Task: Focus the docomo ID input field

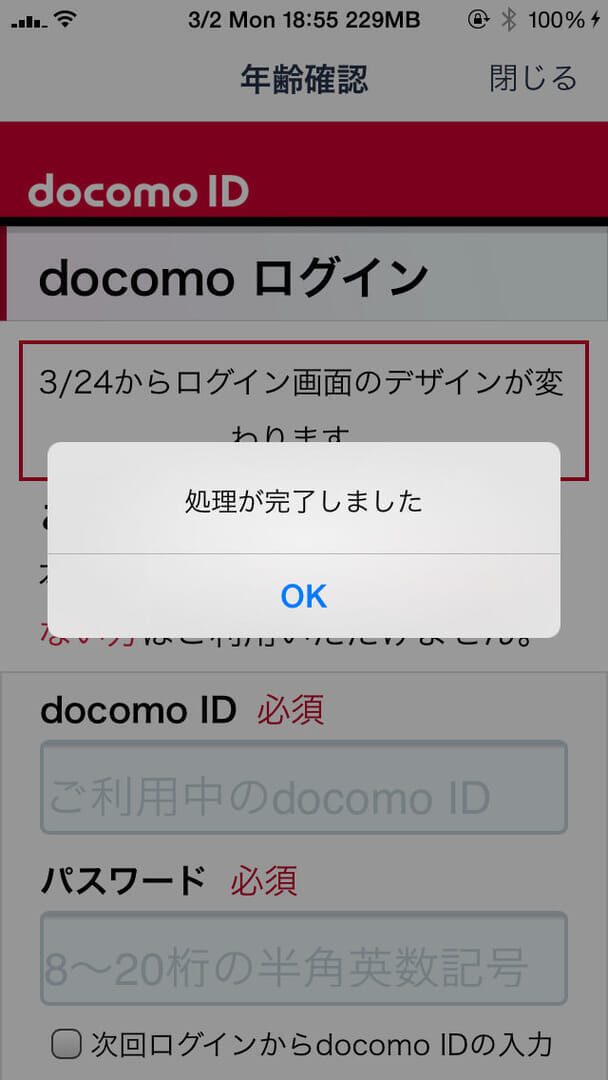Action: pos(303,787)
